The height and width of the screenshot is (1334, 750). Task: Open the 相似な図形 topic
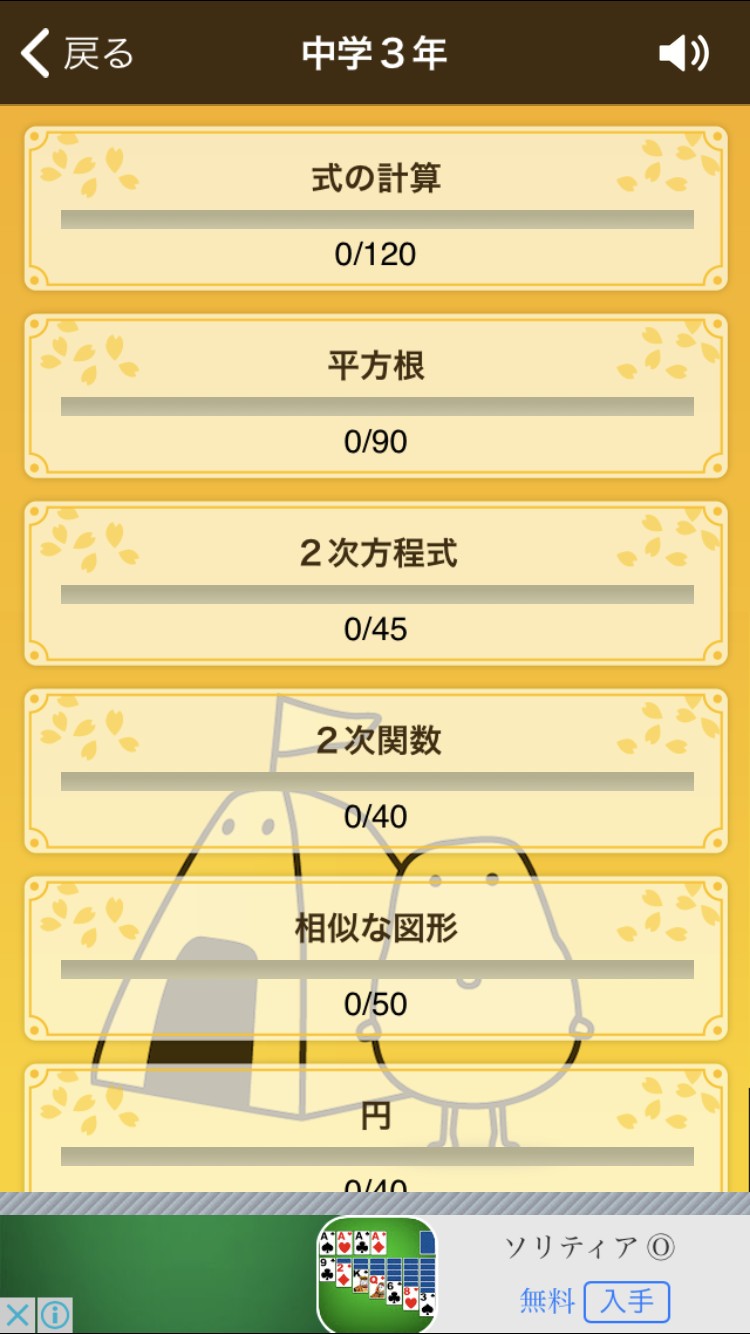tap(375, 958)
